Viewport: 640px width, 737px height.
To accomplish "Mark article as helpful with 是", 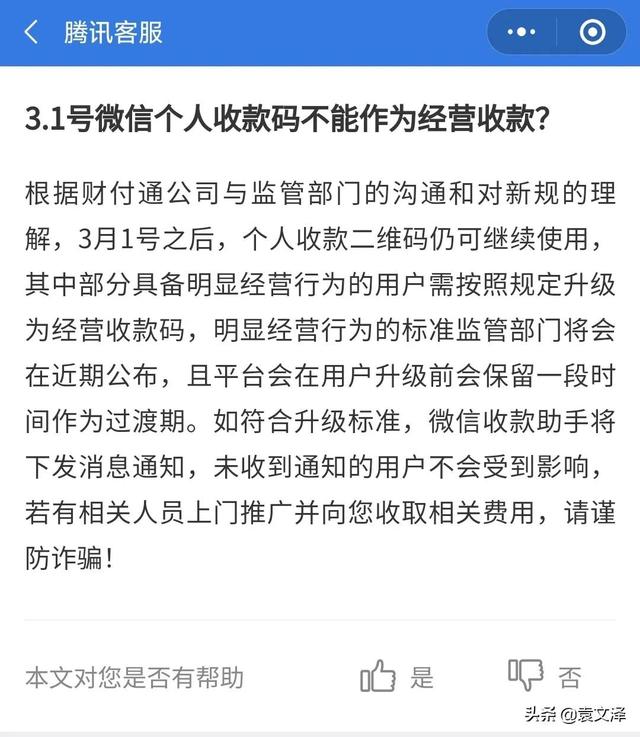I will pos(398,677).
